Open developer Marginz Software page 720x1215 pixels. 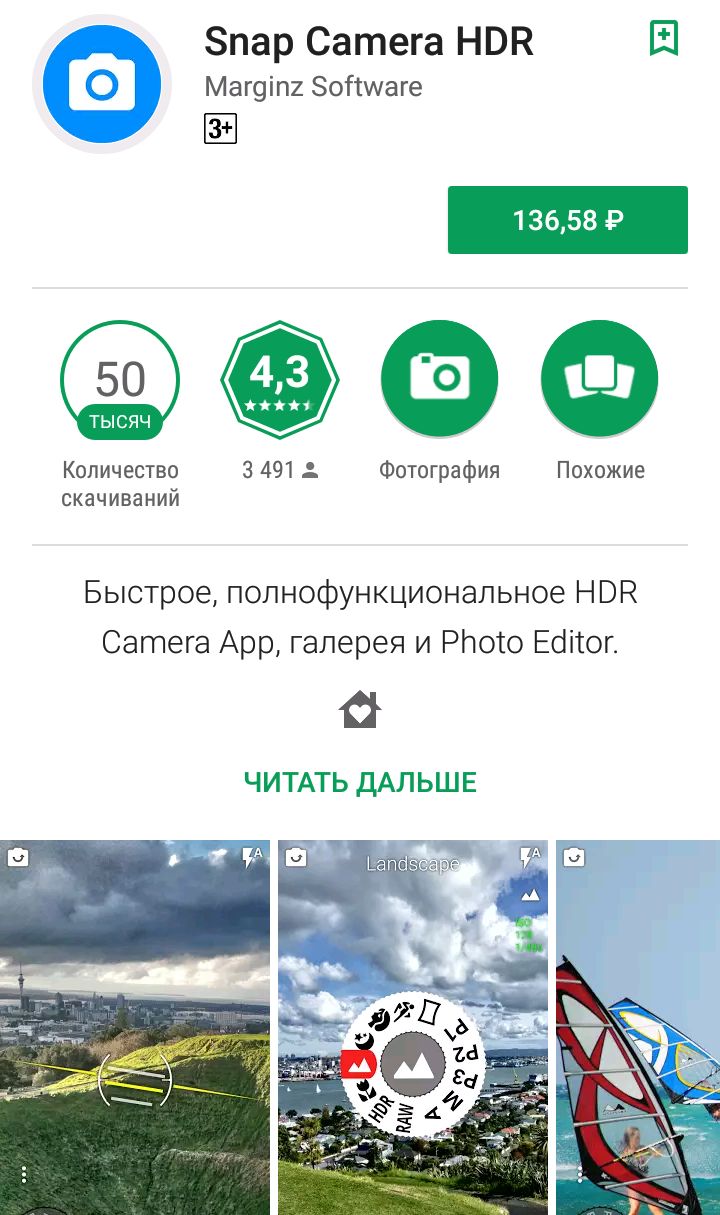313,87
